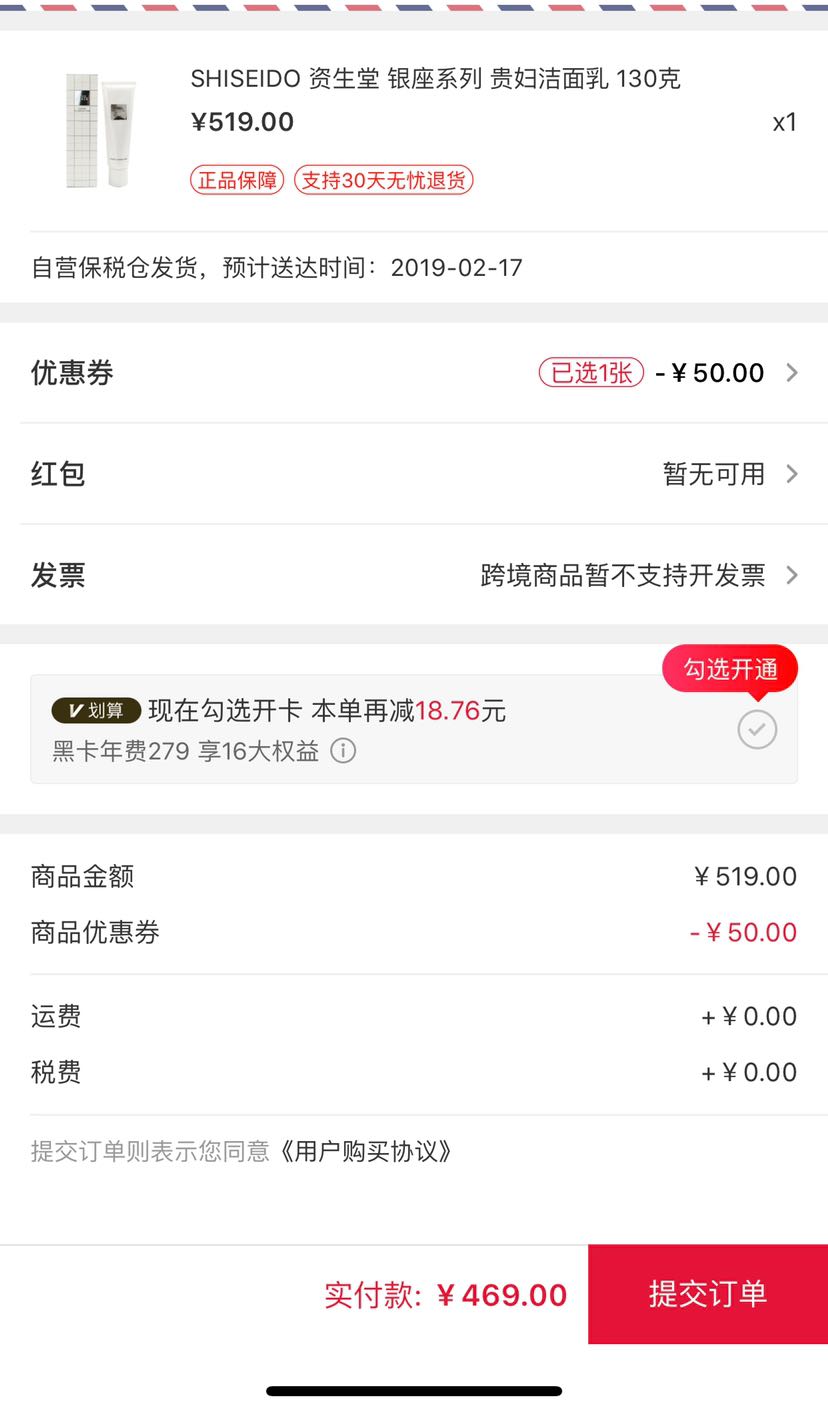This screenshot has width=828, height=1412.
Task: Tap the ⓘ info icon beside 黑卡年费279
Action: tap(343, 750)
